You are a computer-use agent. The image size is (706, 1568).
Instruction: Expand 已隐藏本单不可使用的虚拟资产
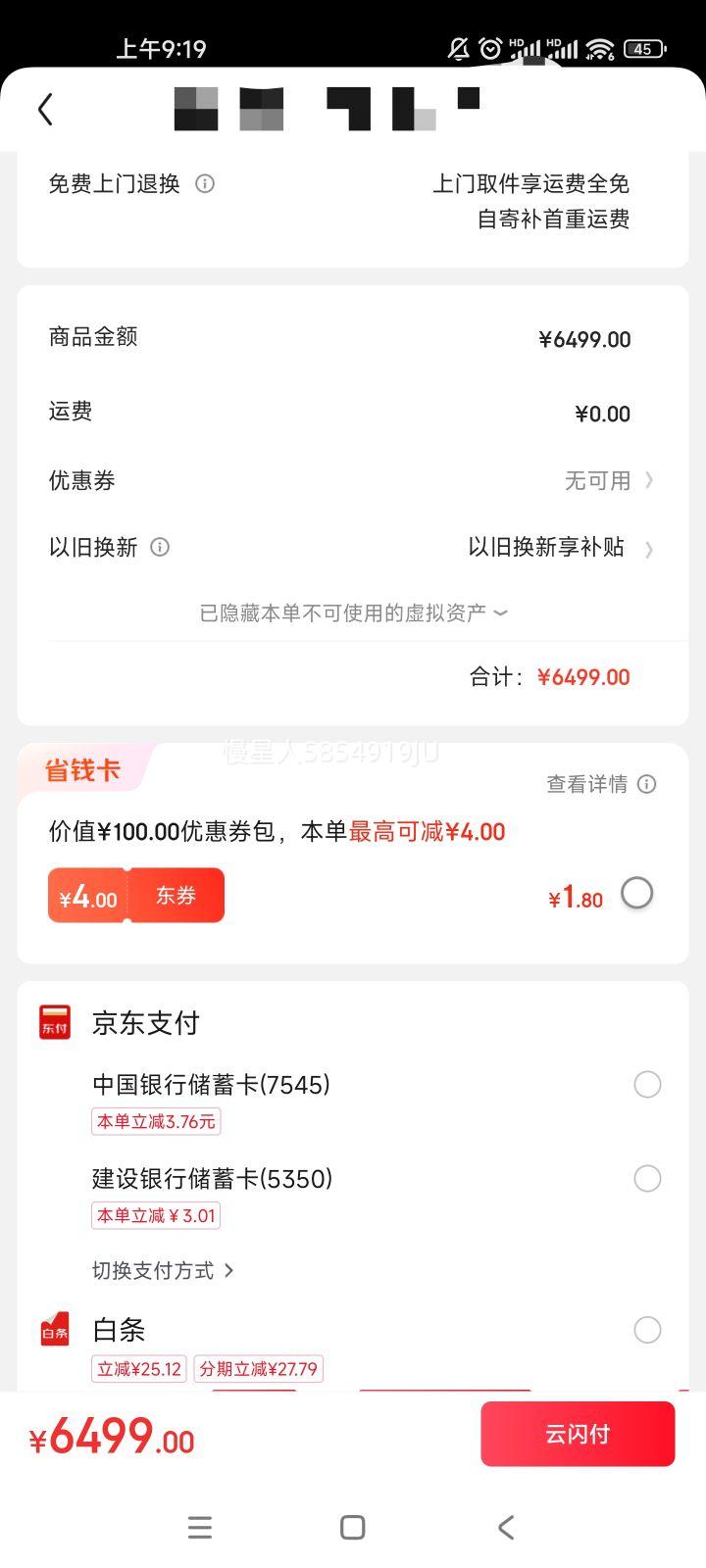[353, 613]
